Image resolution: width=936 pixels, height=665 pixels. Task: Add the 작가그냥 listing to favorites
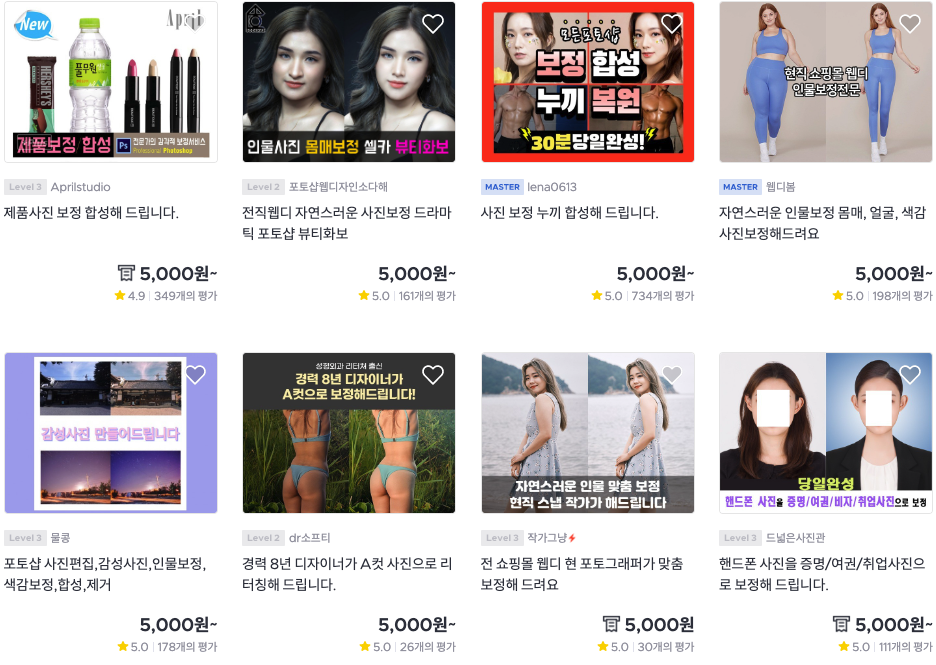pyautogui.click(x=671, y=375)
